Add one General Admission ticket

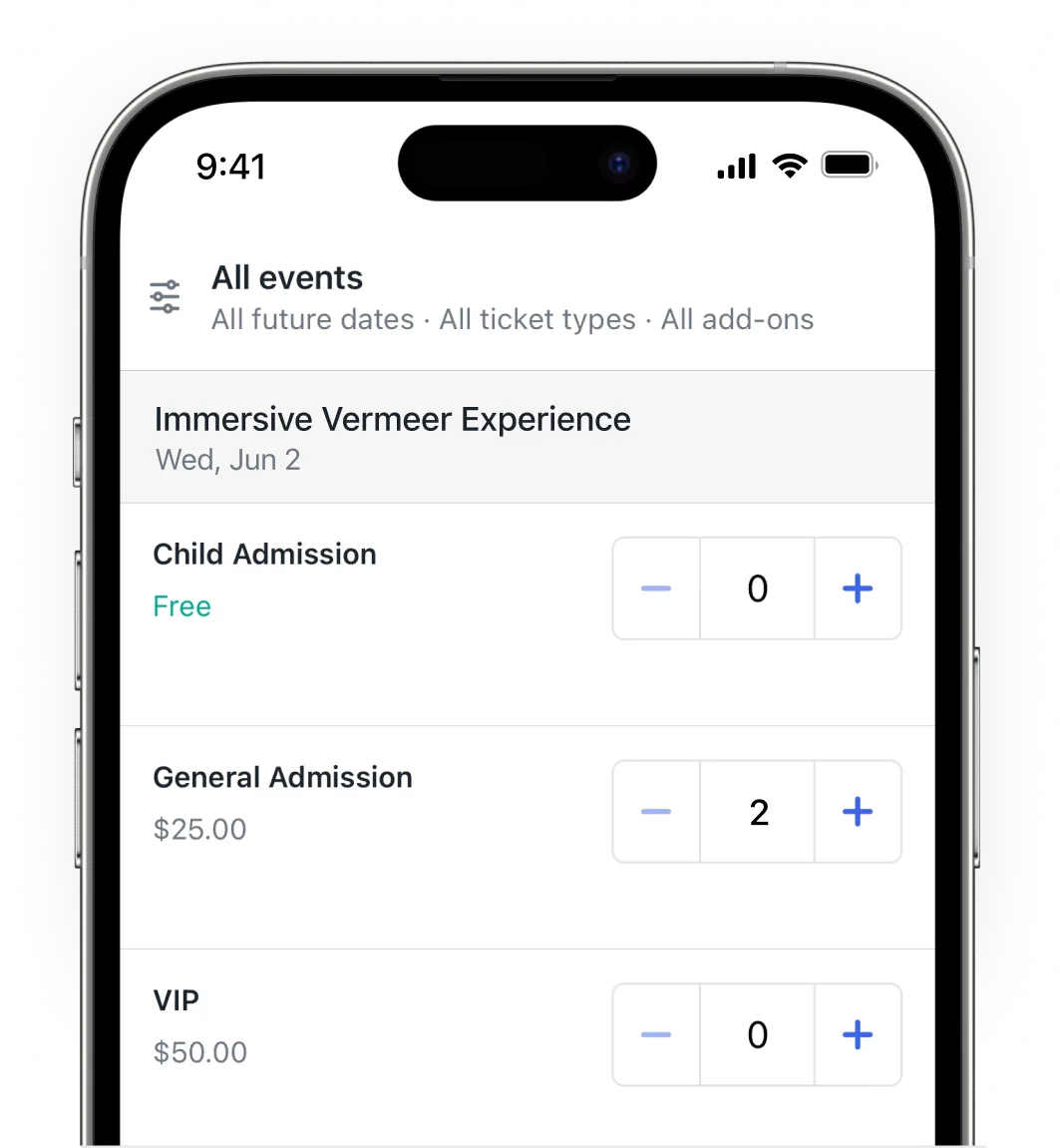coord(857,812)
